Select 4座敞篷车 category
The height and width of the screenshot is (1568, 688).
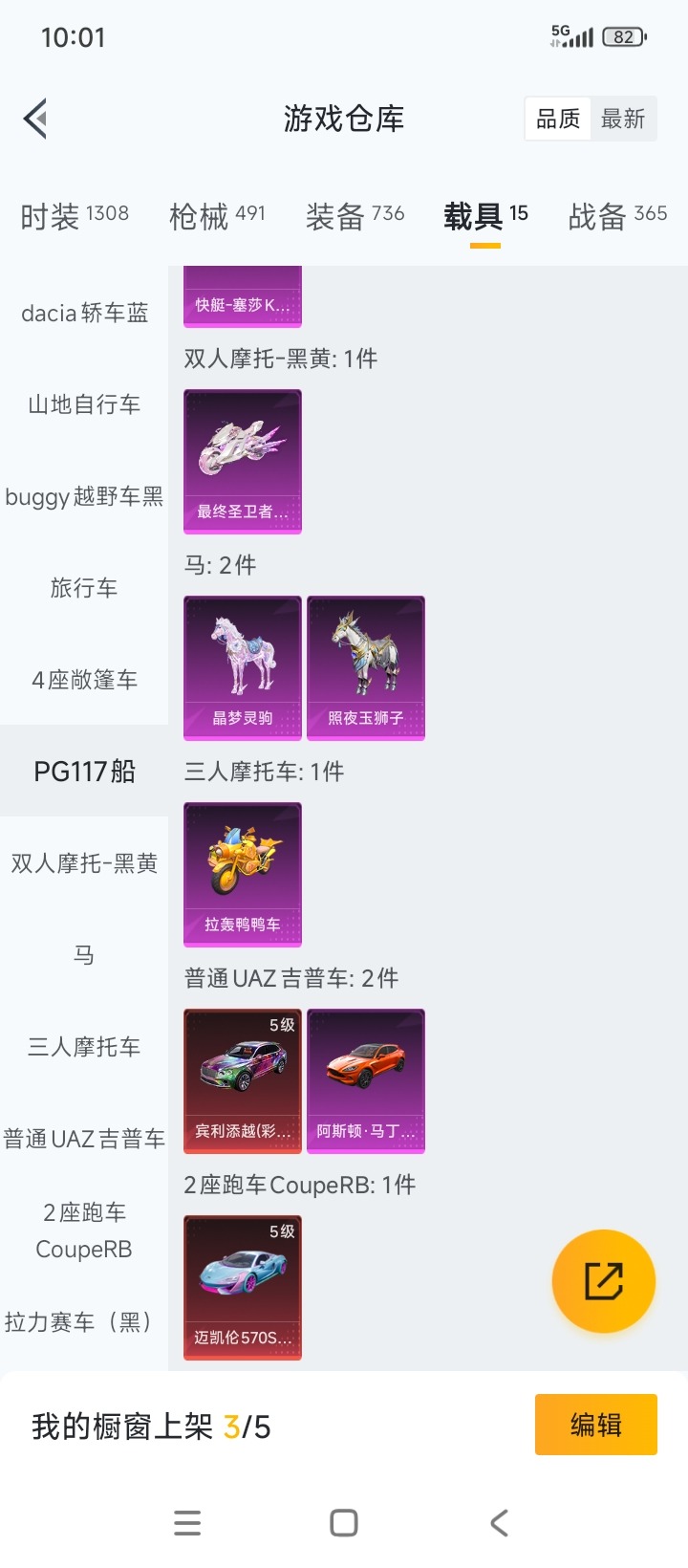pyautogui.click(x=84, y=680)
